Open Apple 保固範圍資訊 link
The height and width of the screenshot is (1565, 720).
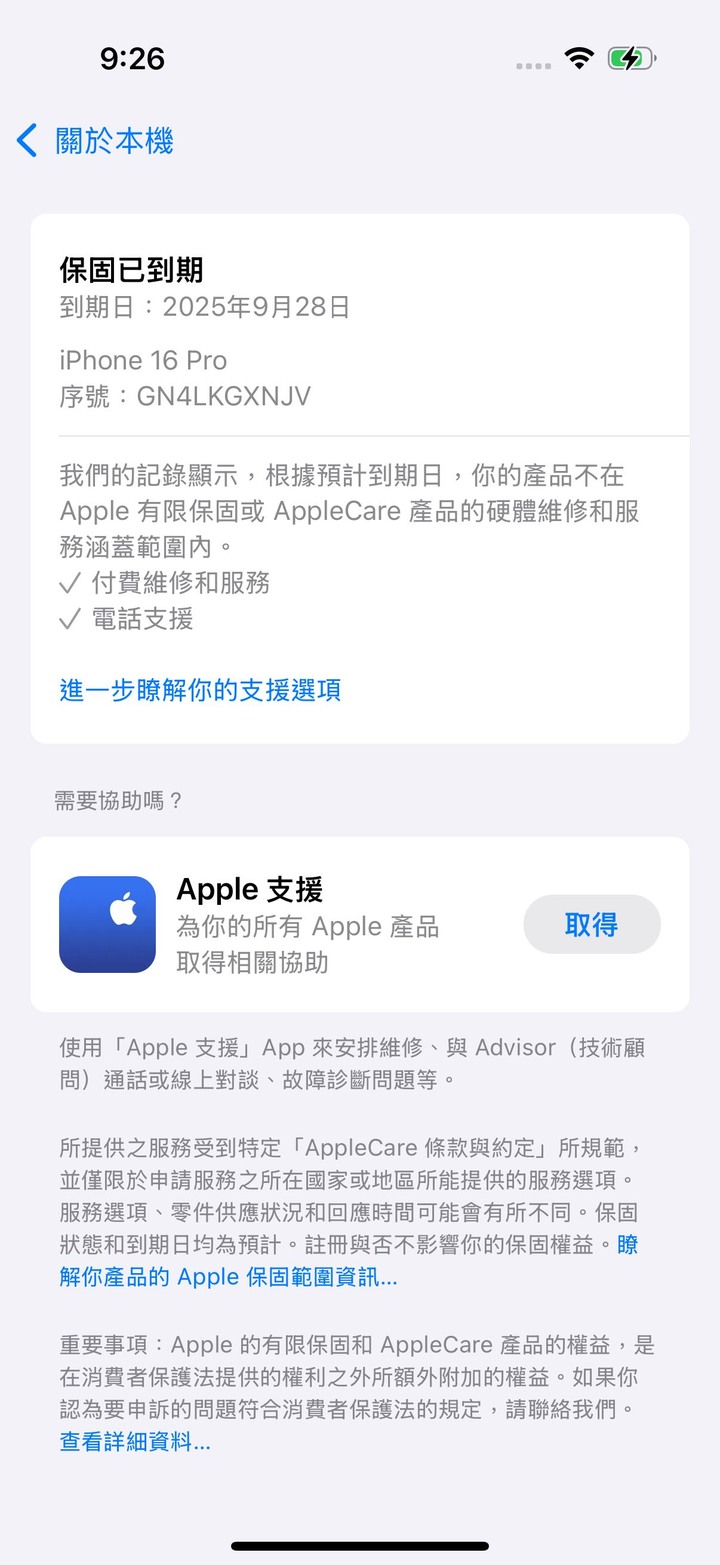tap(228, 1277)
